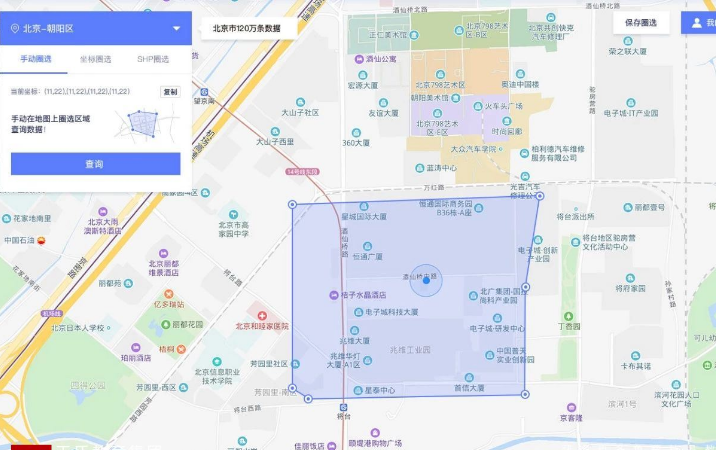The width and height of the screenshot is (716, 450).
Task: Save selection with 保存圈选 button
Action: (x=641, y=21)
